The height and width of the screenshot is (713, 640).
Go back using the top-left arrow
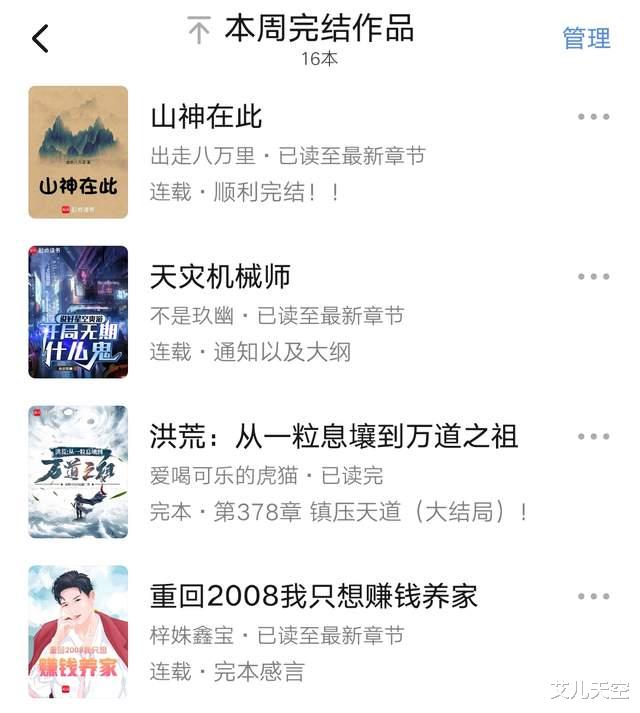tap(40, 39)
